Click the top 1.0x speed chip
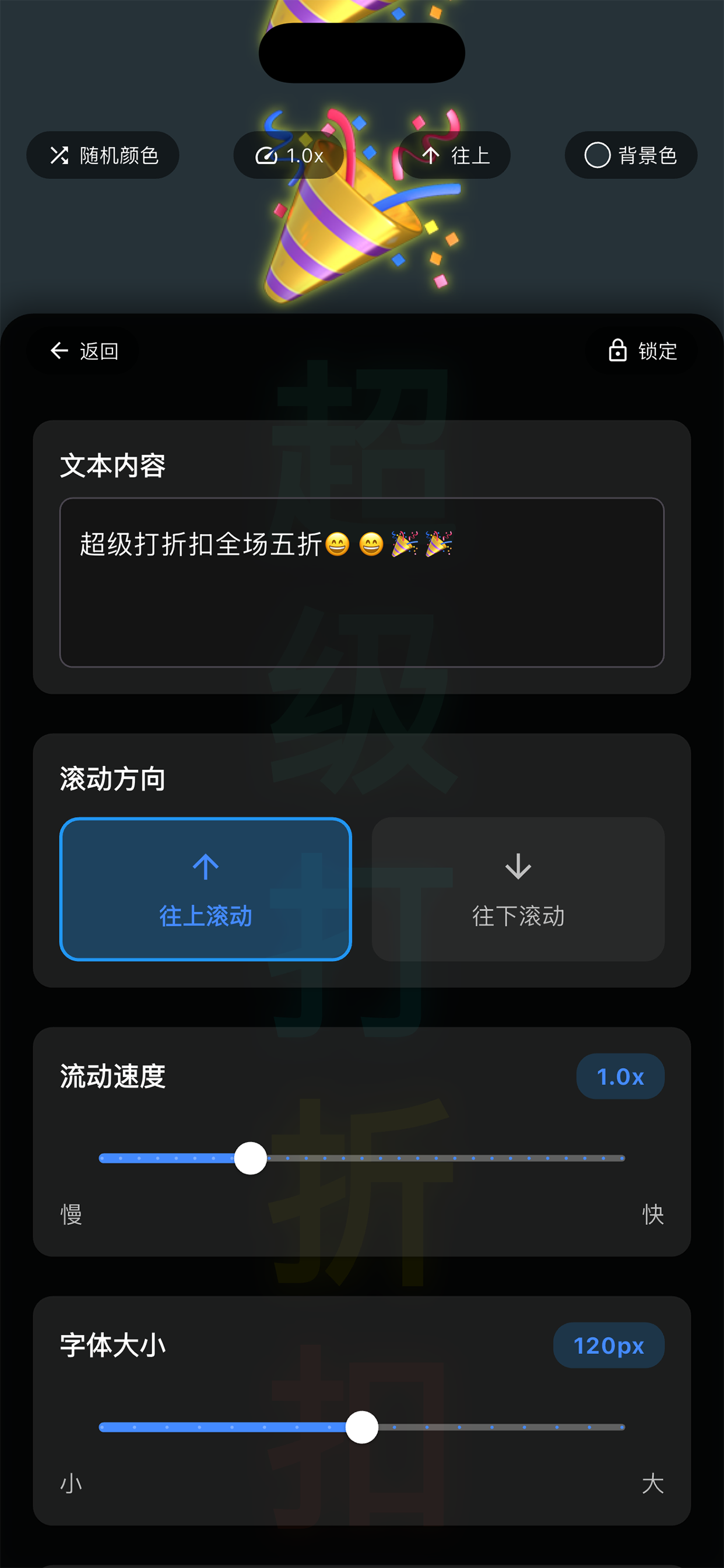 289,155
